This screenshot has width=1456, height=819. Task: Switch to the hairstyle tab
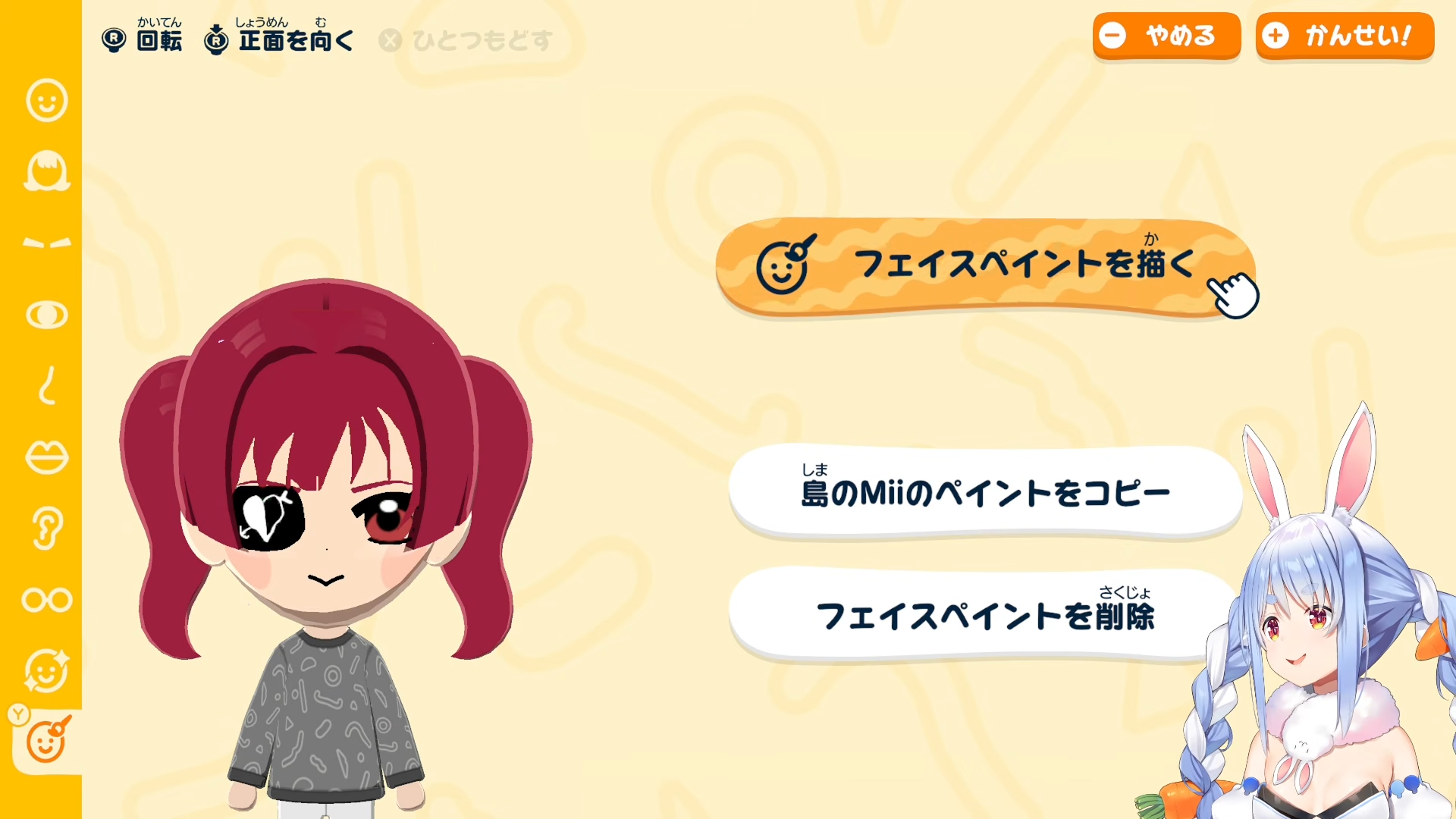coord(47,171)
